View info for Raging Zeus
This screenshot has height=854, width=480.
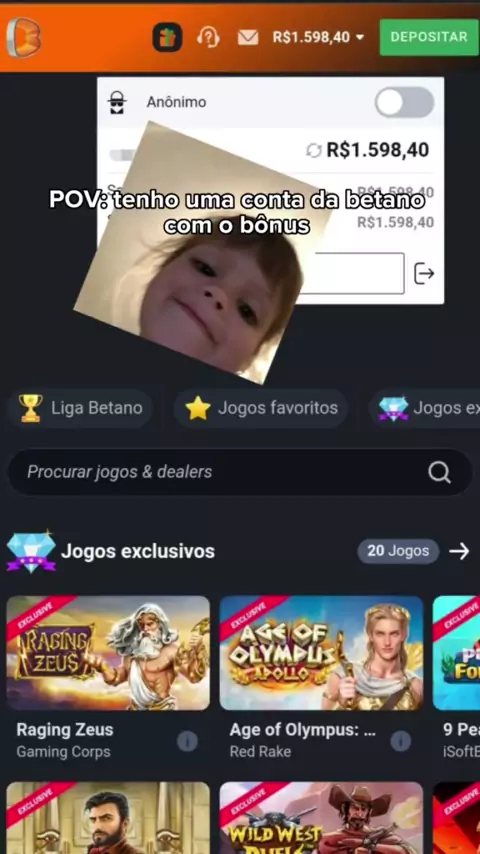pos(187,741)
